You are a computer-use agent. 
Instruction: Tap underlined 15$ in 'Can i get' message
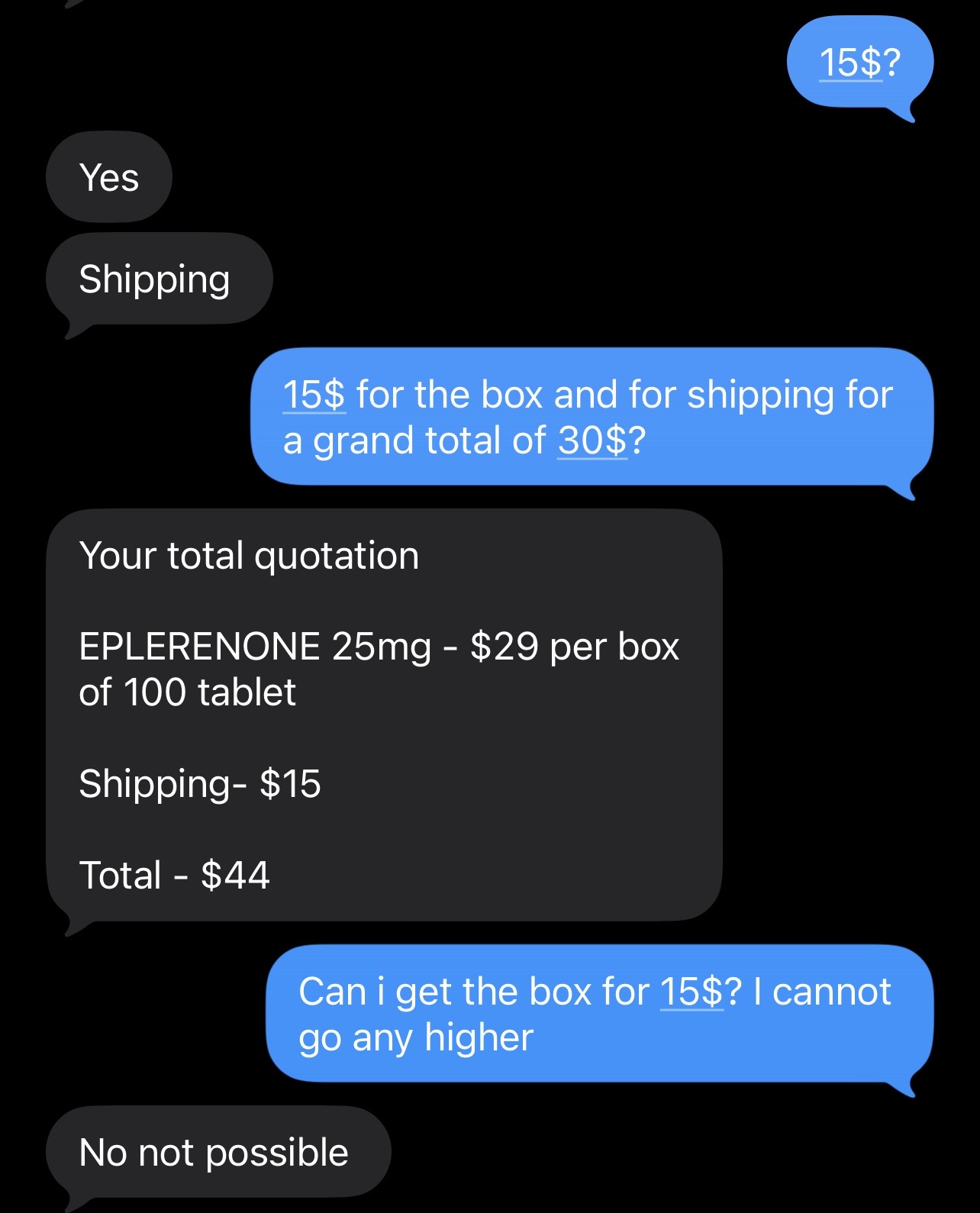click(691, 992)
